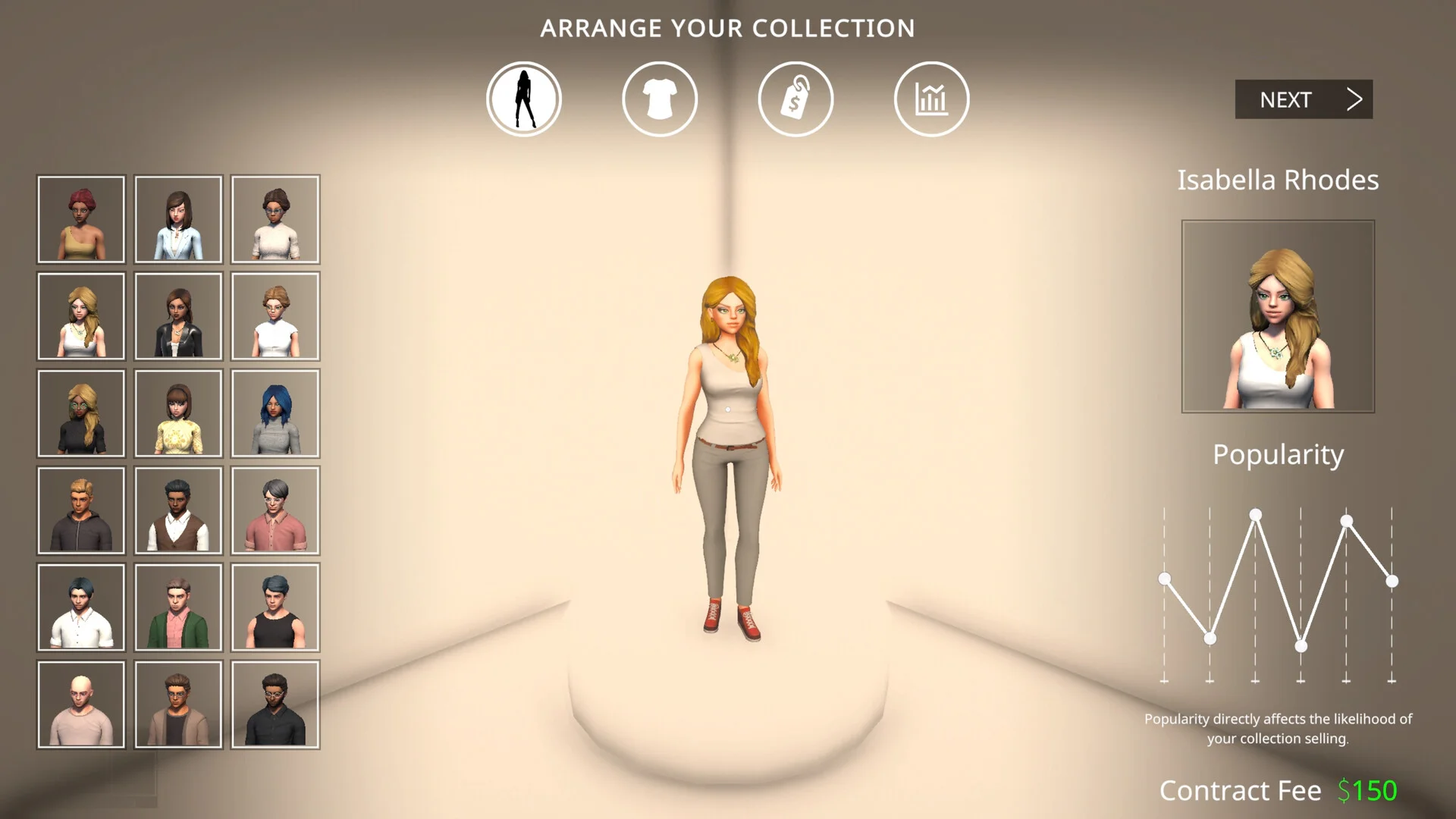Pick the blonde woman in the black top
Screen dimensions: 1456x819
point(81,414)
